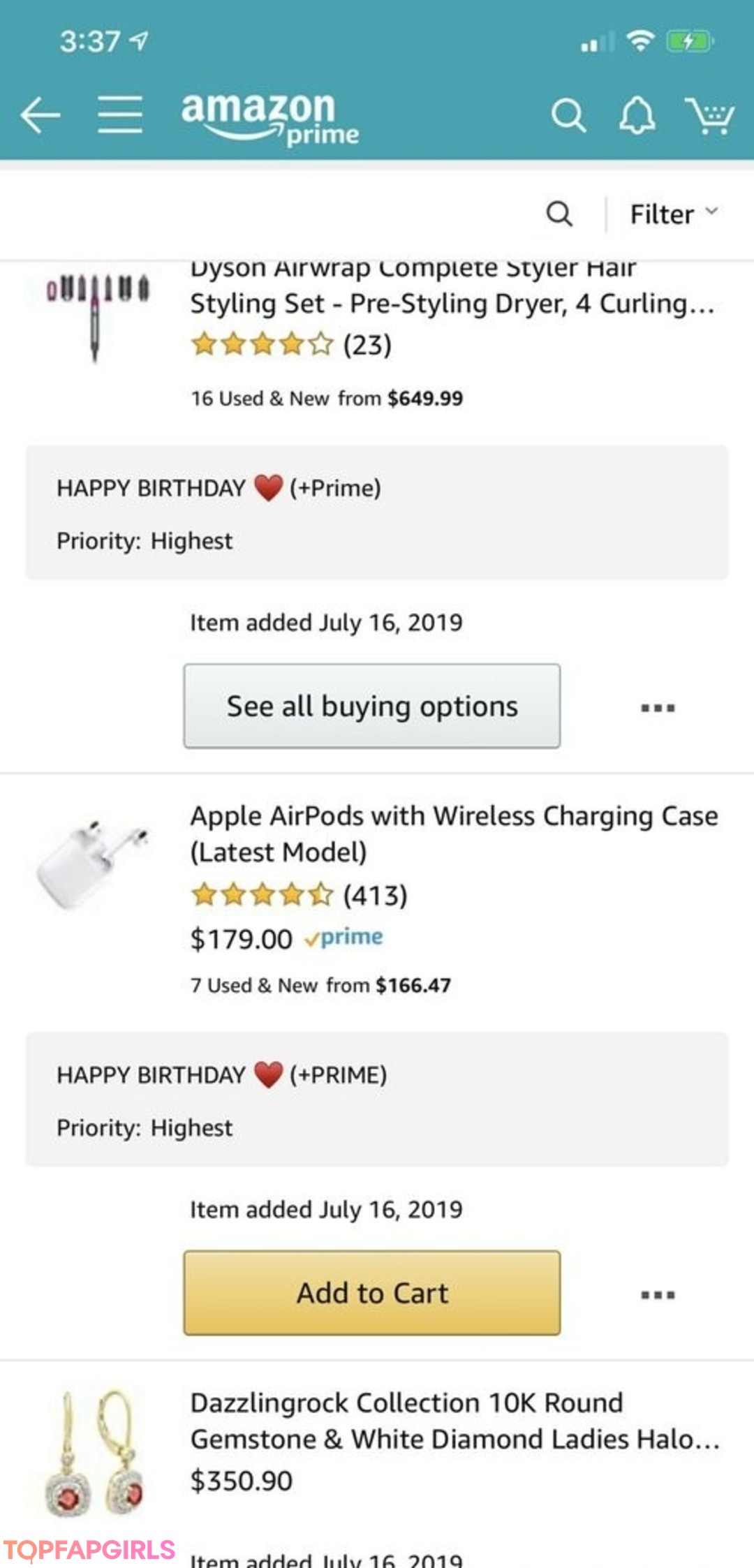Expand the Filter dropdown

[674, 214]
